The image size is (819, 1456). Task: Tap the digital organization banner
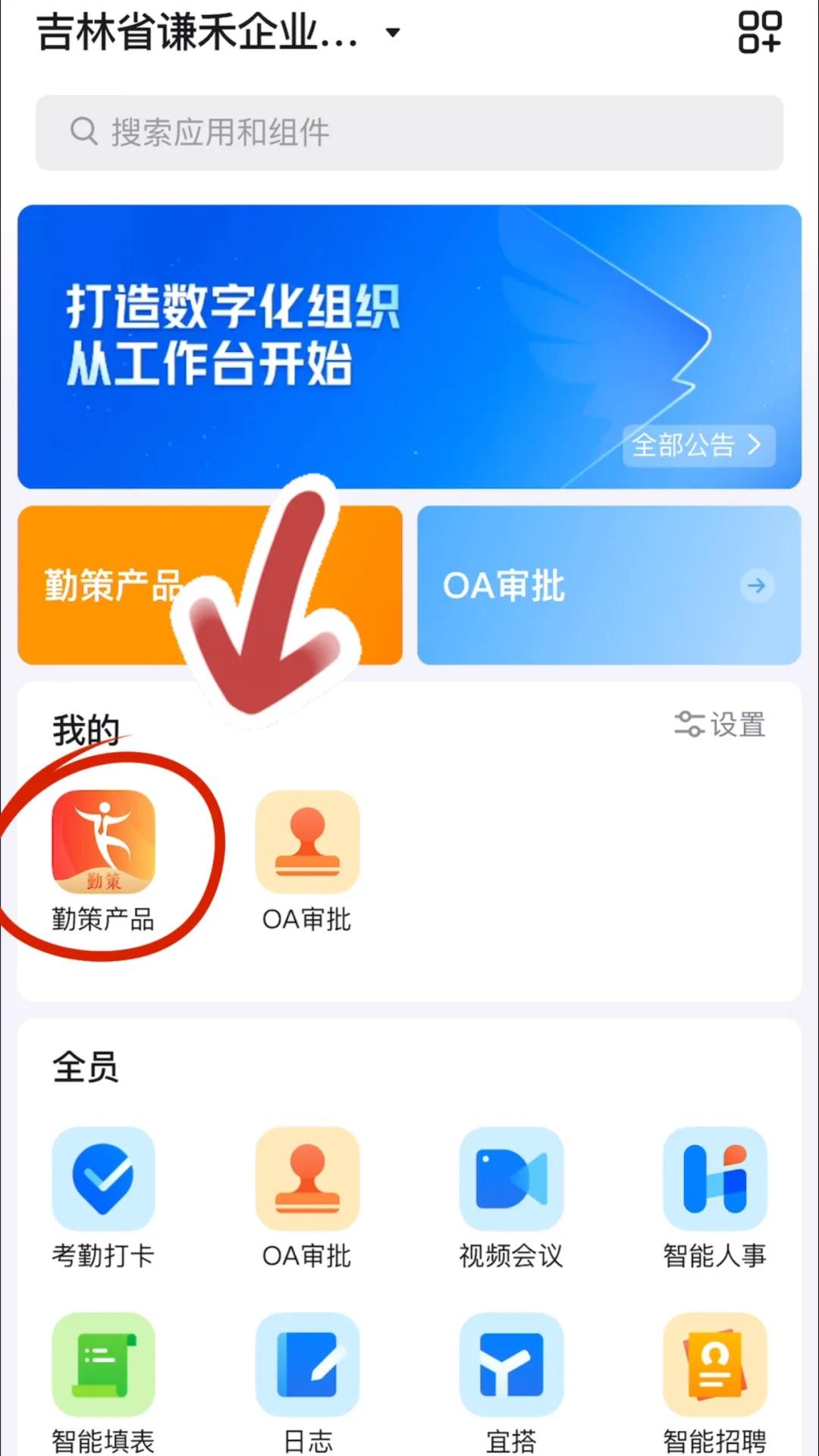pos(303,341)
